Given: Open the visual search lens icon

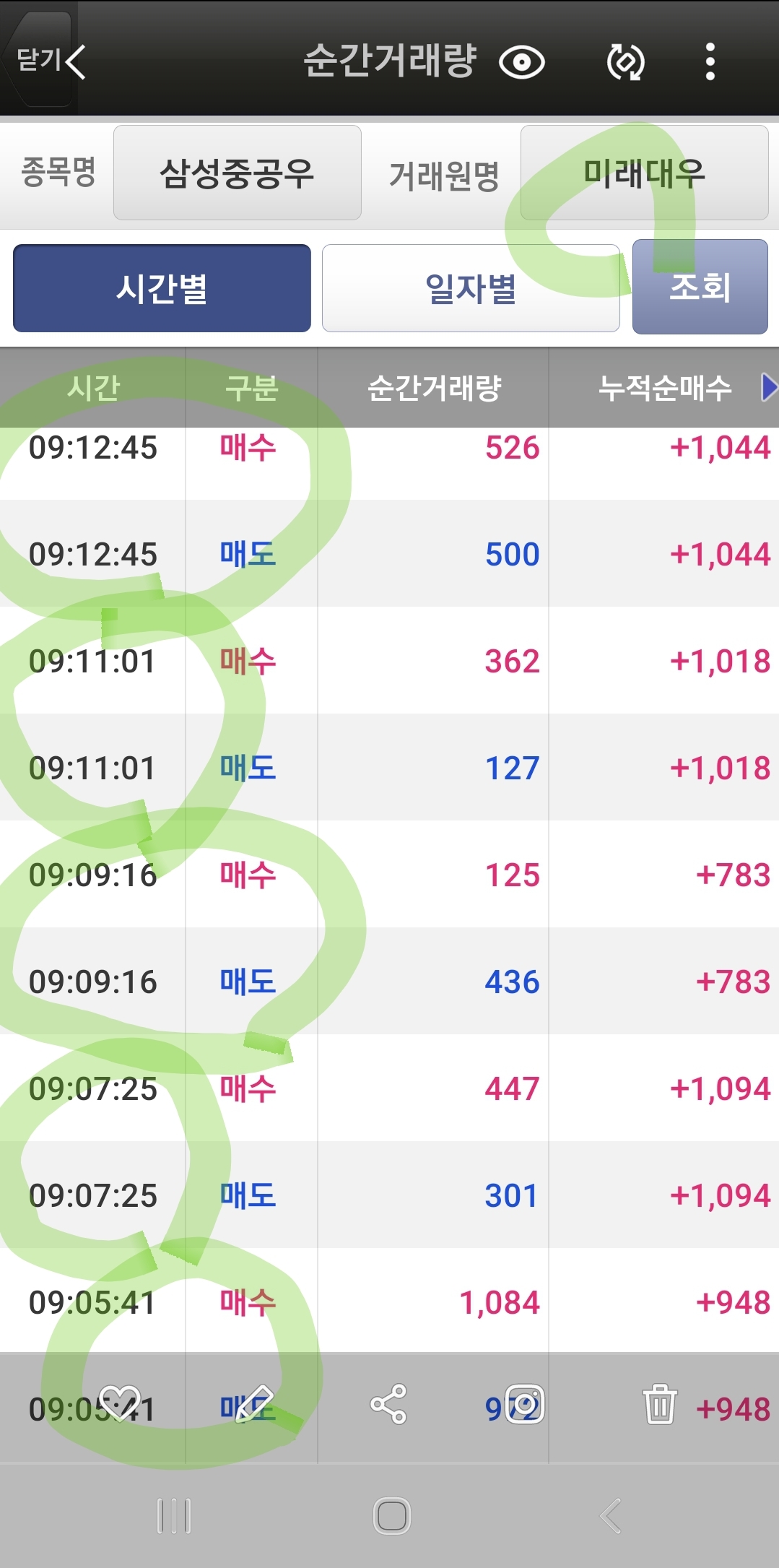Looking at the screenshot, I should click(x=524, y=1404).
